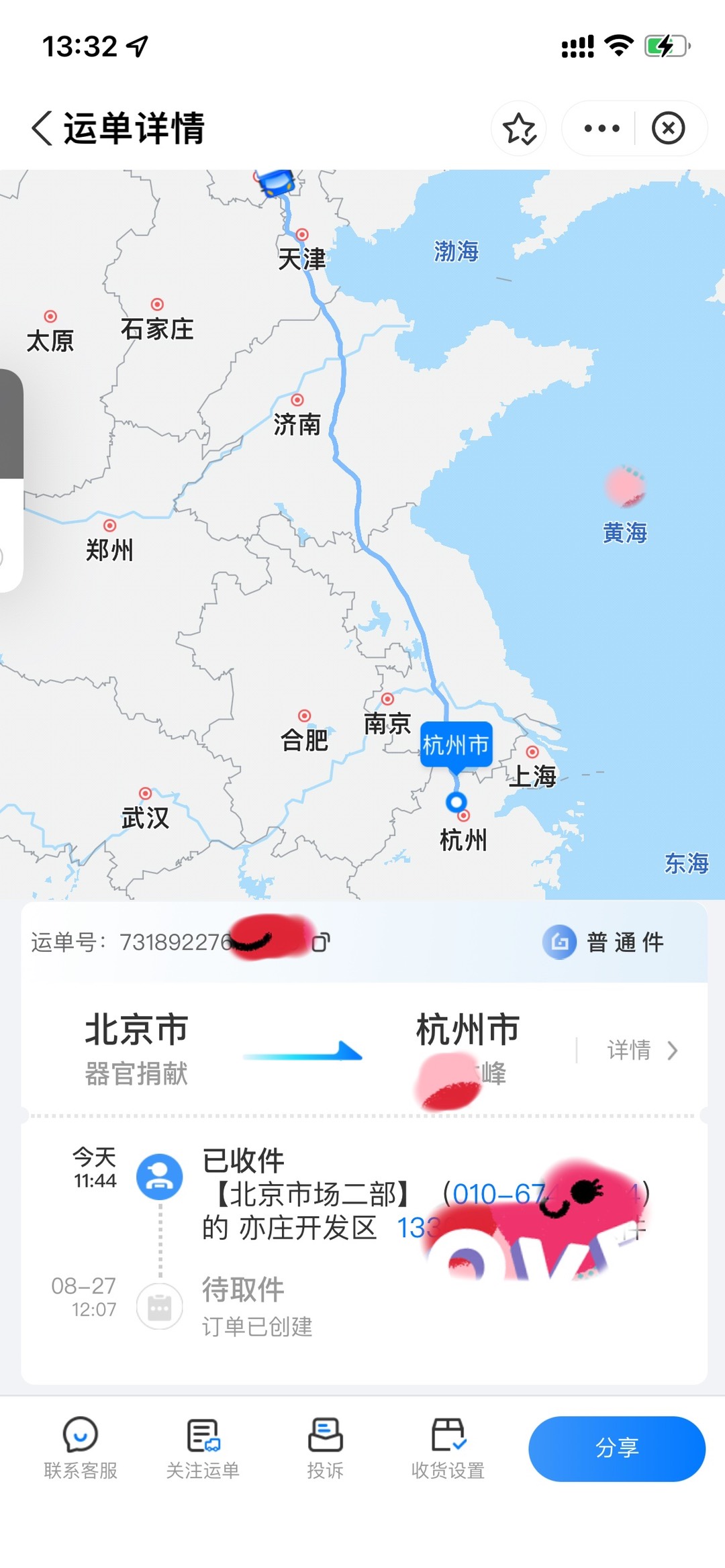Call the 010 phone number of 北京市场二部
This screenshot has height=1568, width=725.
[498, 1194]
